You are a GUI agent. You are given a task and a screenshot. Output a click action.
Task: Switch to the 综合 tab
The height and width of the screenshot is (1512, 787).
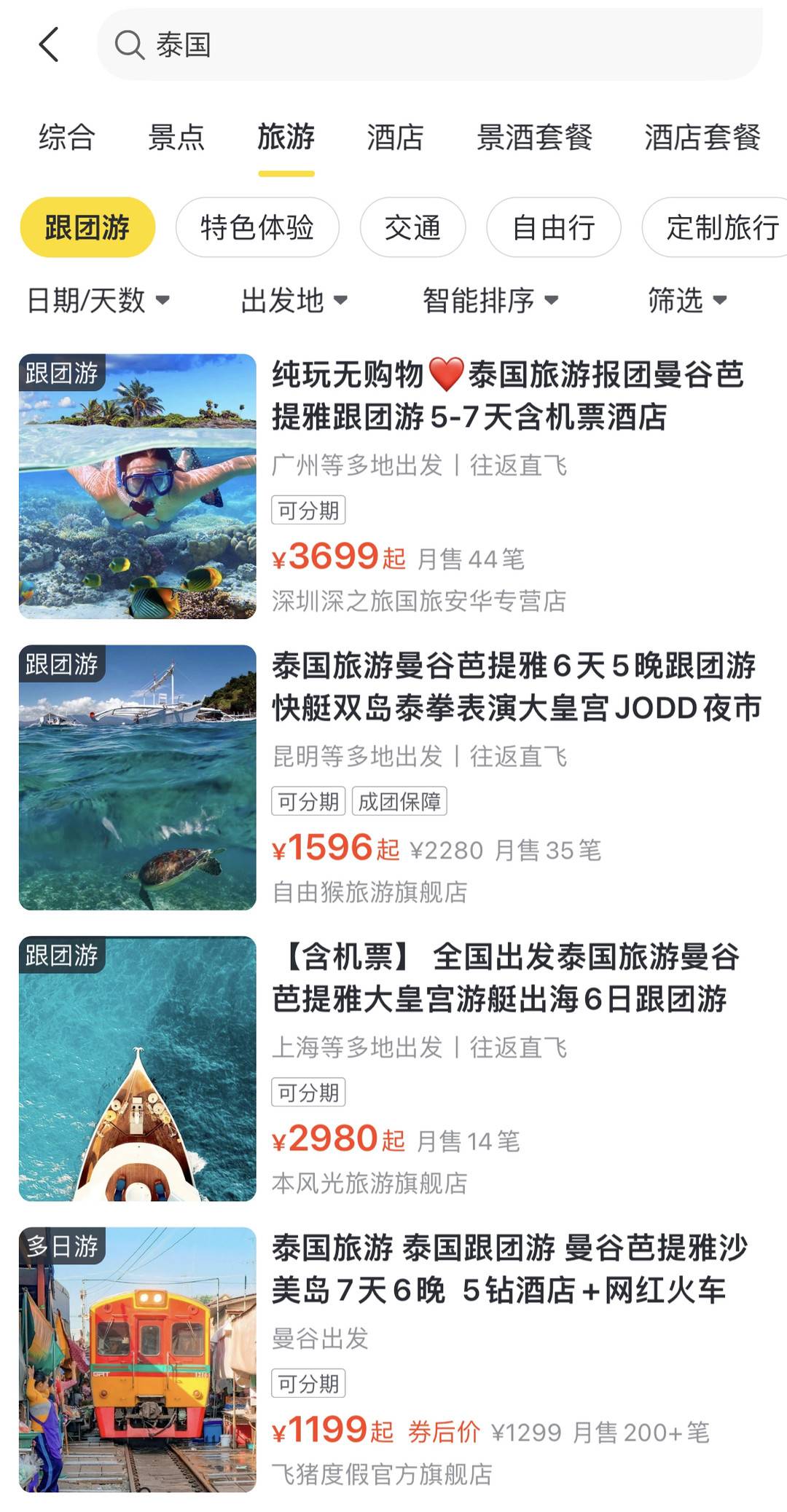click(x=67, y=137)
